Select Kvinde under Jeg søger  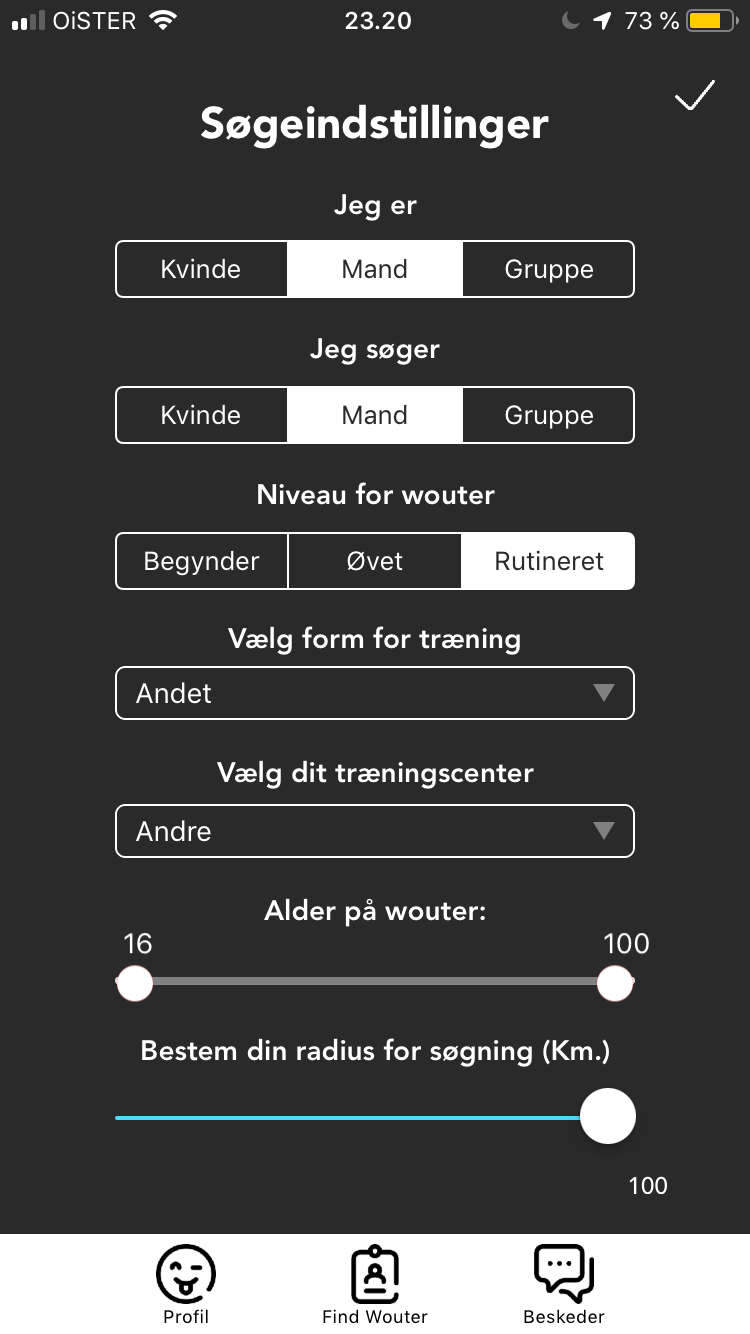201,415
